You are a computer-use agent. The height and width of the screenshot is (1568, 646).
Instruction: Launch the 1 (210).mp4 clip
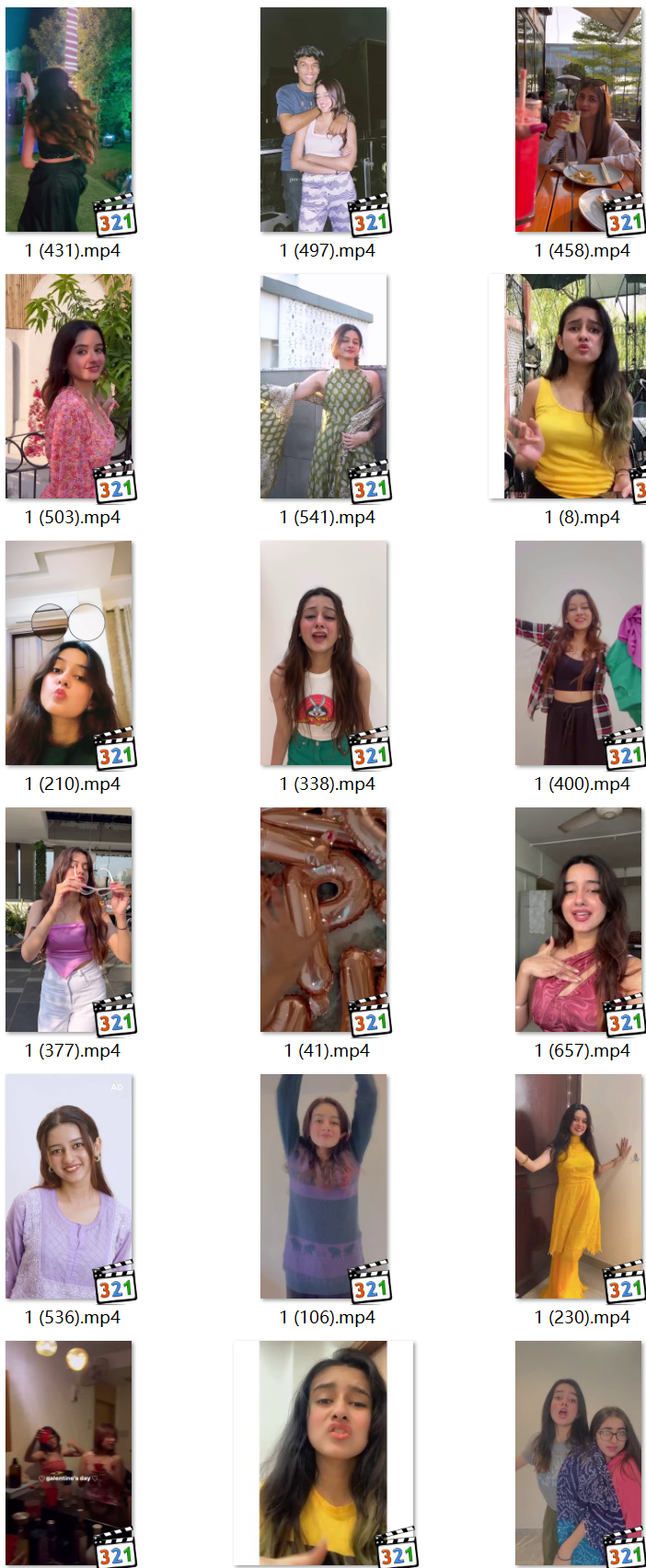(x=69, y=653)
